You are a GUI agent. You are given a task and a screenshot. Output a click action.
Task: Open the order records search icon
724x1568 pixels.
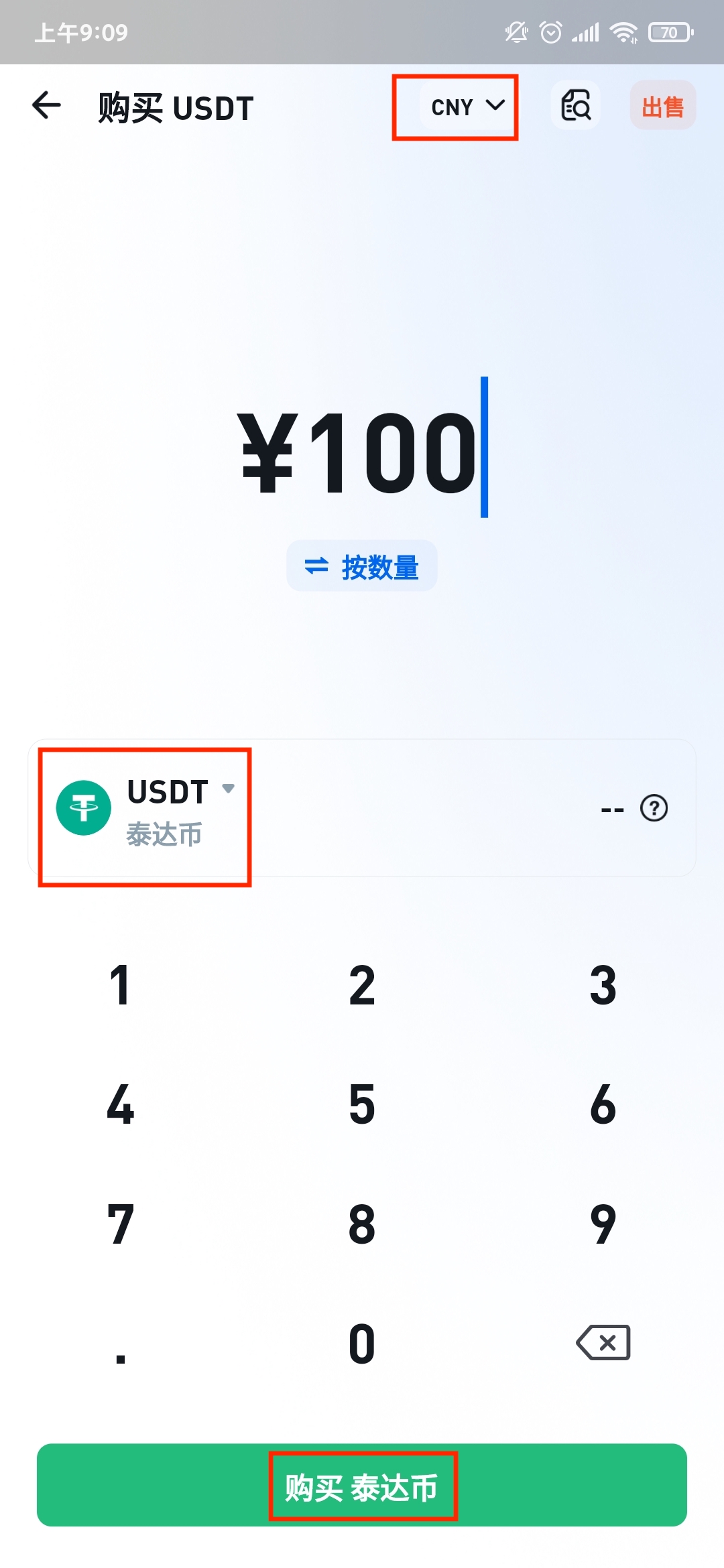tap(575, 105)
